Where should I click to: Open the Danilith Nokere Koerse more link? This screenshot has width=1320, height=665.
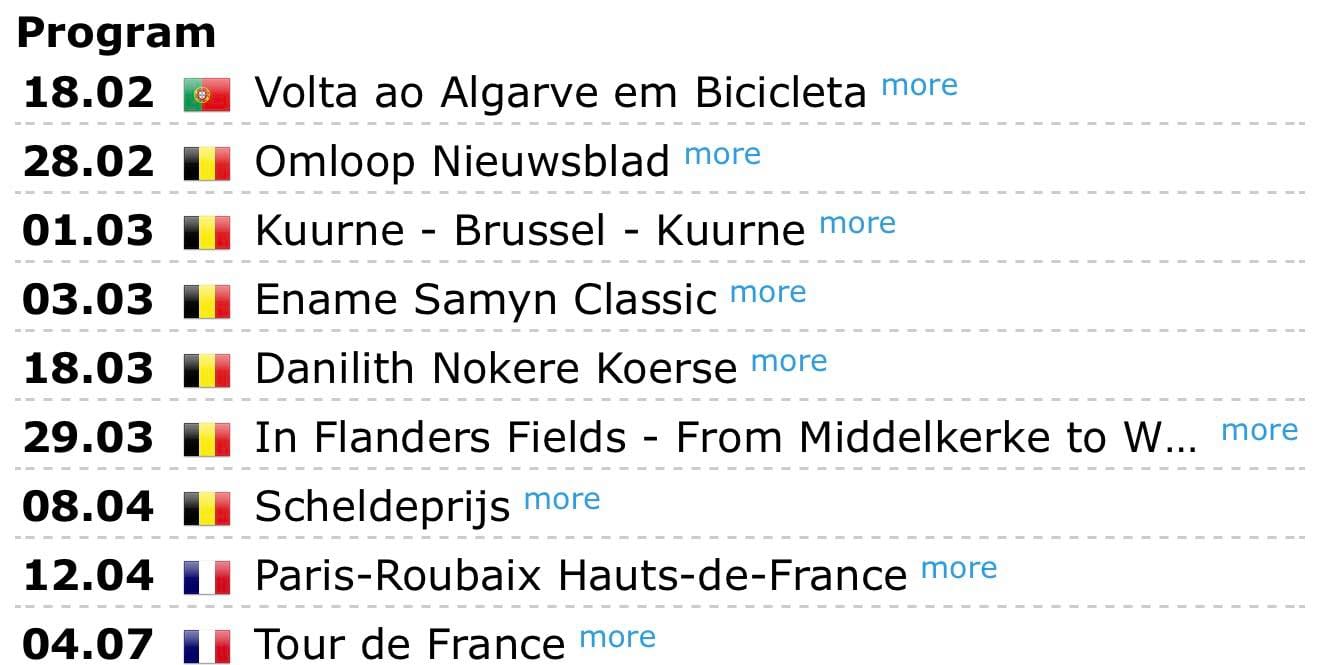pos(789,362)
